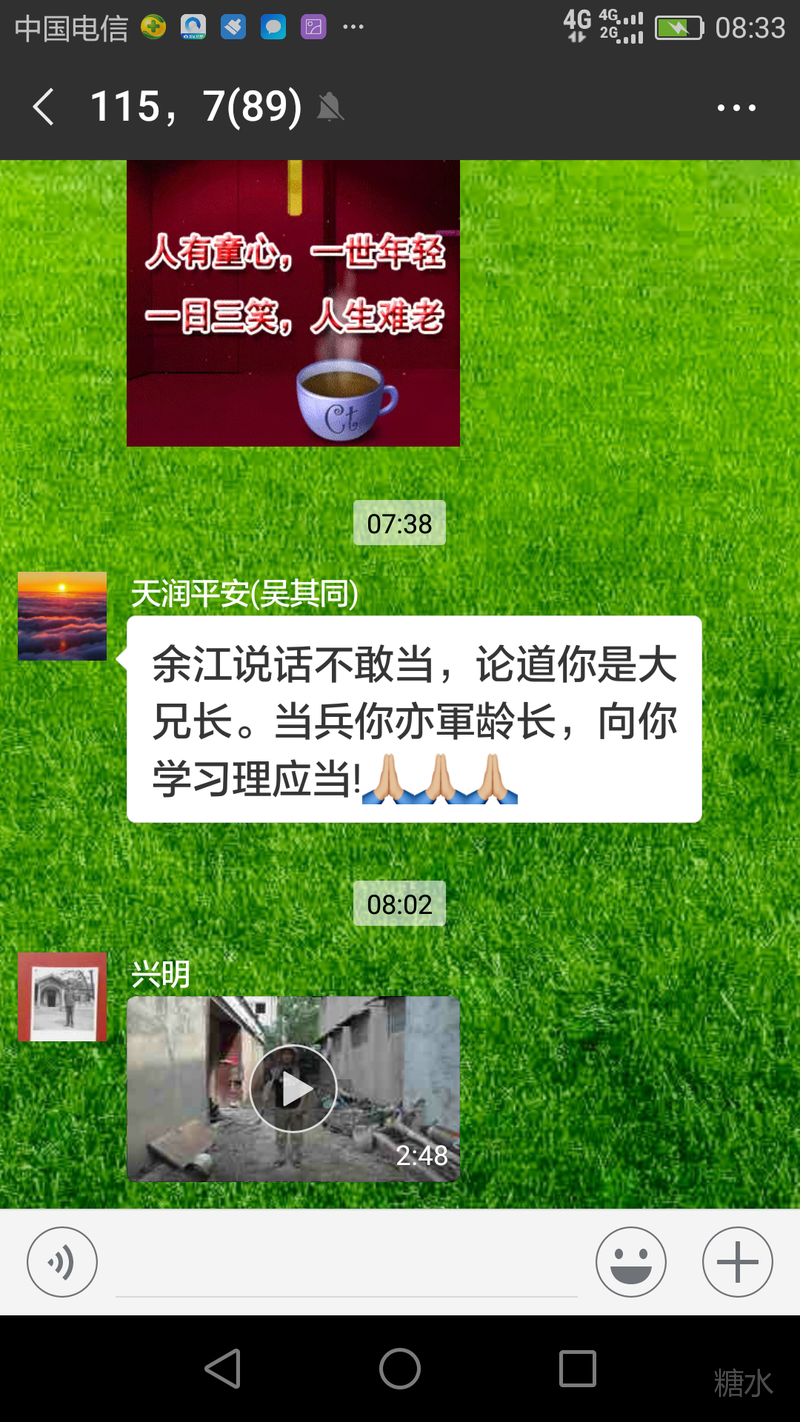Open the image with the coffee cup
The height and width of the screenshot is (1422, 800).
(x=293, y=302)
